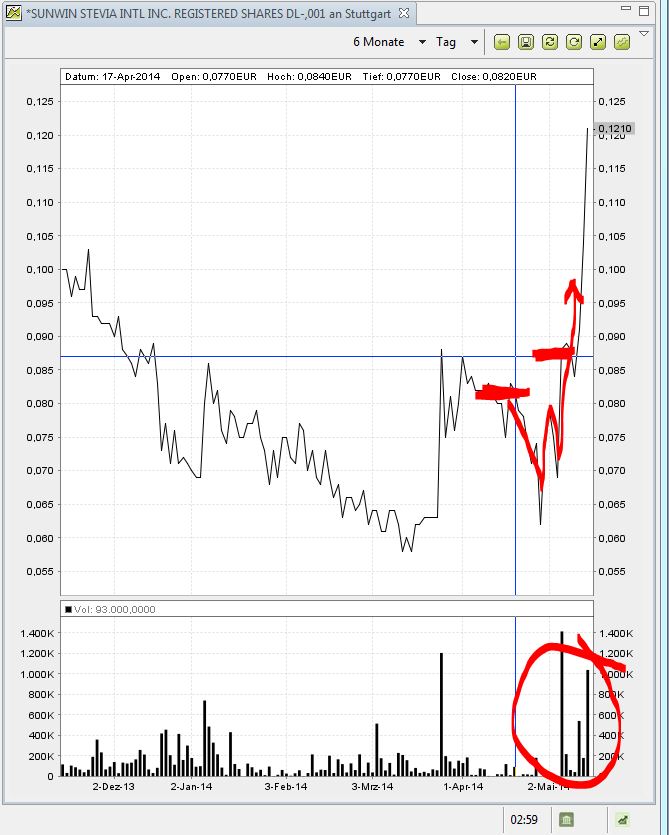Tap the bank building icon in status bar
Image resolution: width=669 pixels, height=835 pixels.
pyautogui.click(x=567, y=820)
